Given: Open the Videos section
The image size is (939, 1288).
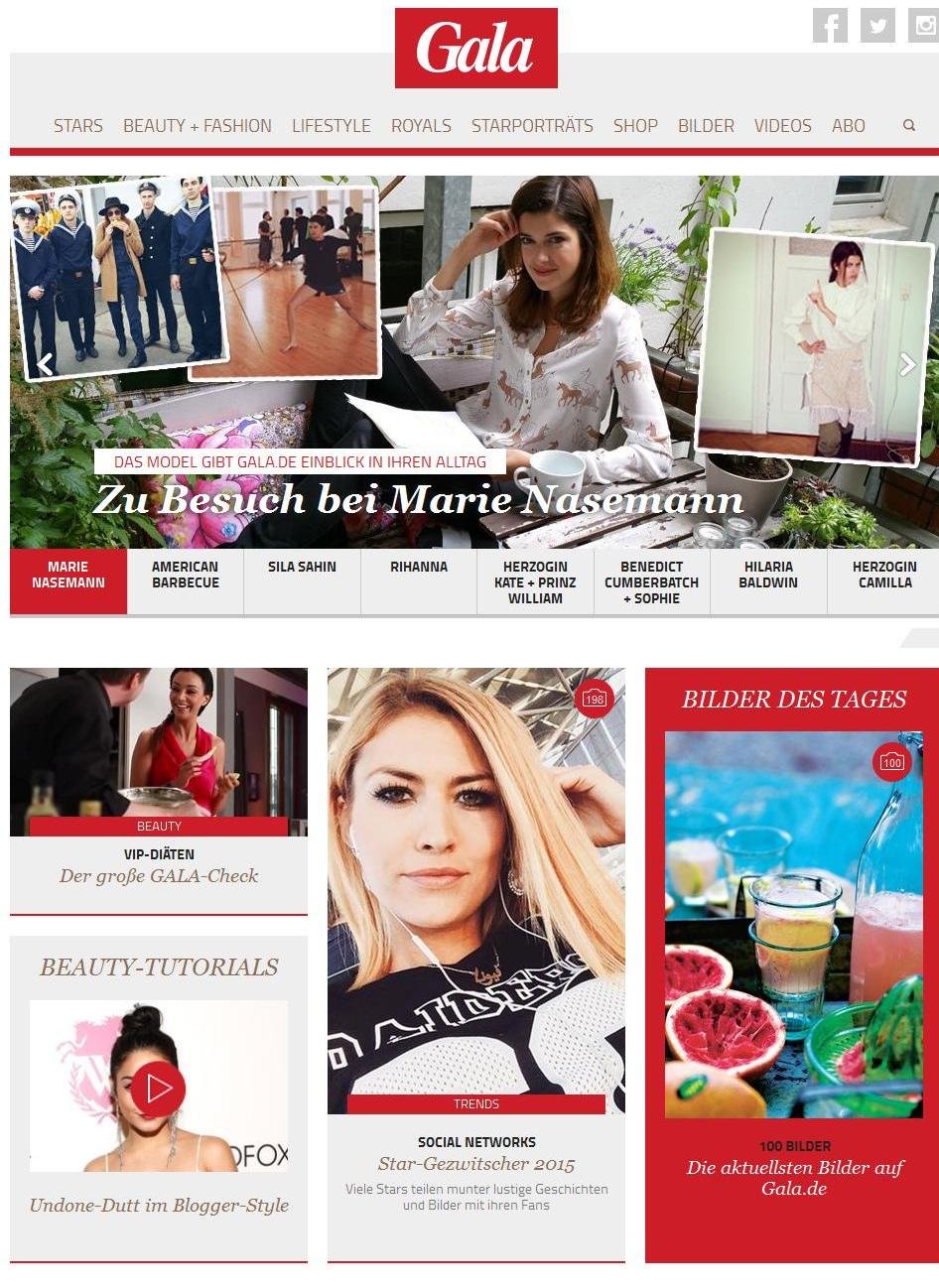Looking at the screenshot, I should coord(782,126).
